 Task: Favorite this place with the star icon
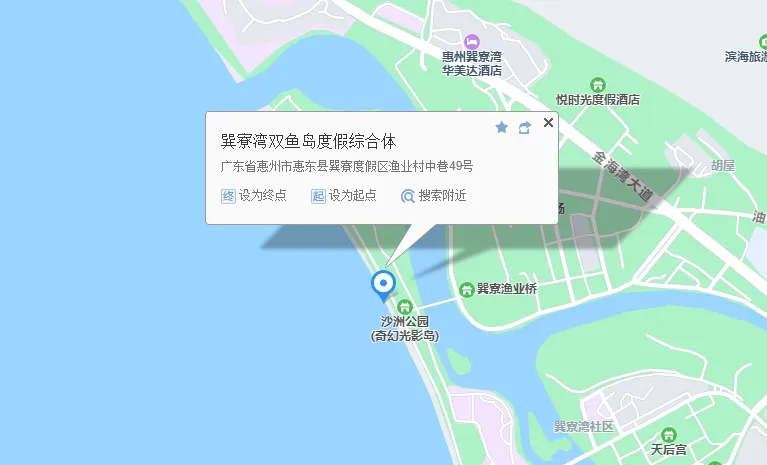pyautogui.click(x=501, y=128)
